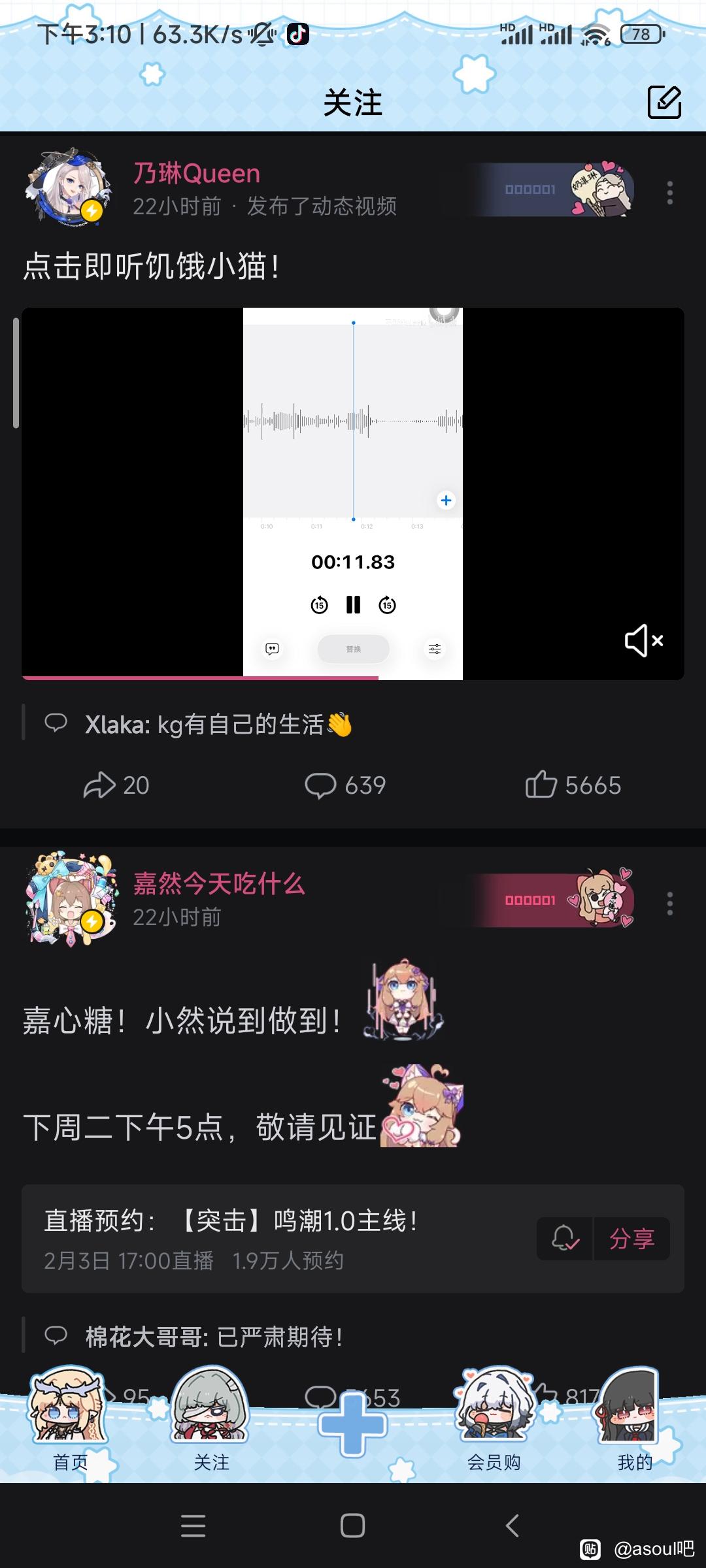Like 乃琳Queen's post

tap(573, 785)
